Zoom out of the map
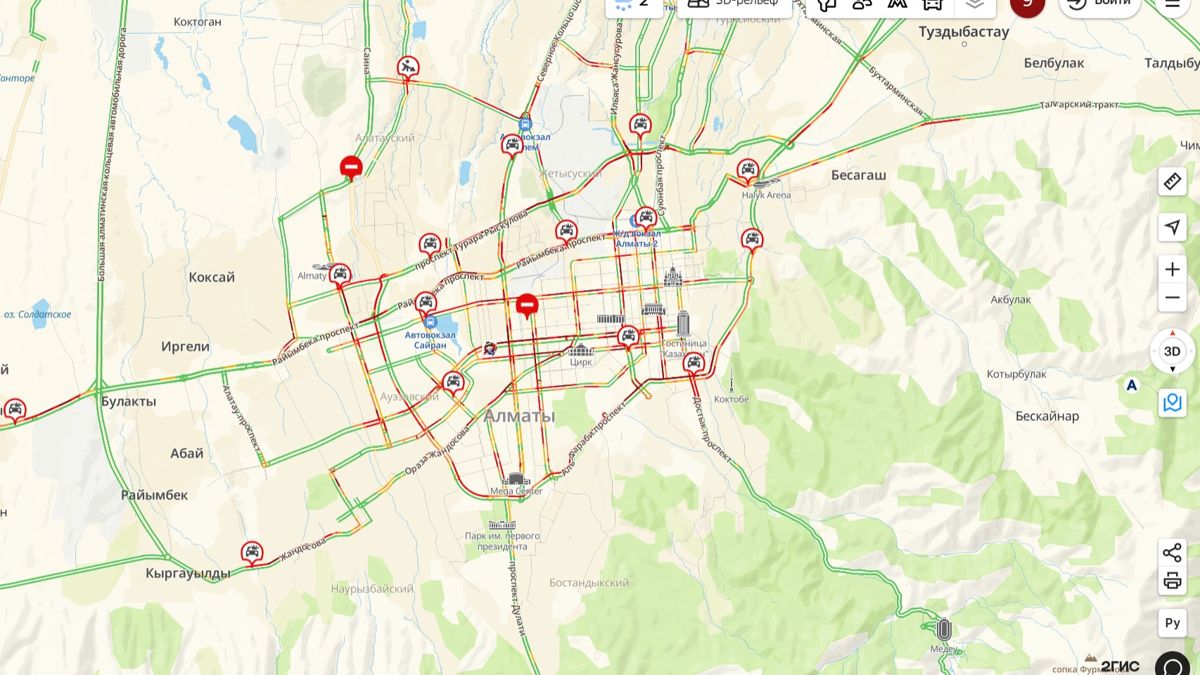This screenshot has height=675, width=1200. coord(1172,298)
